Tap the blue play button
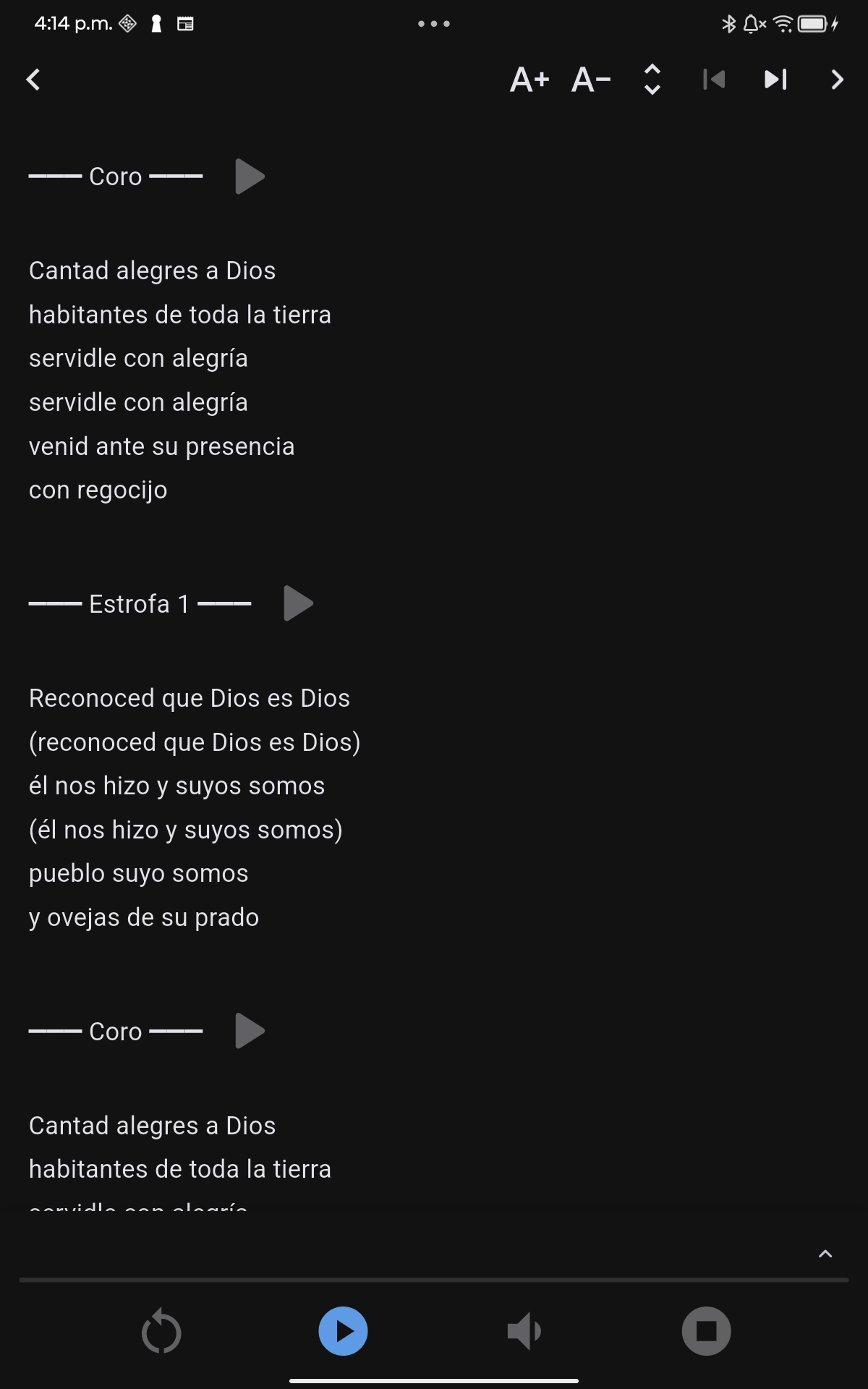Viewport: 868px width, 1389px height. coord(343,1331)
